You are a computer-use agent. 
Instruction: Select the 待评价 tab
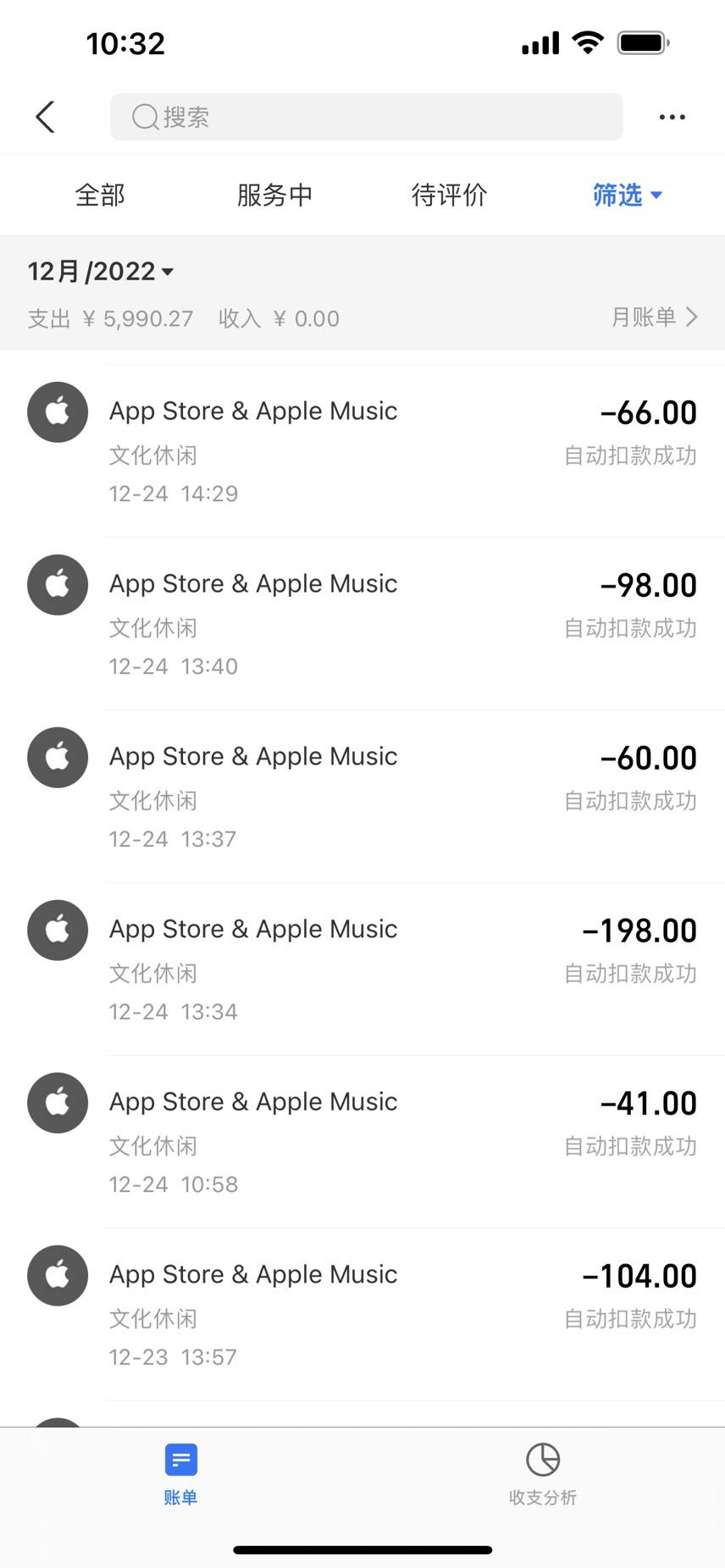click(449, 195)
